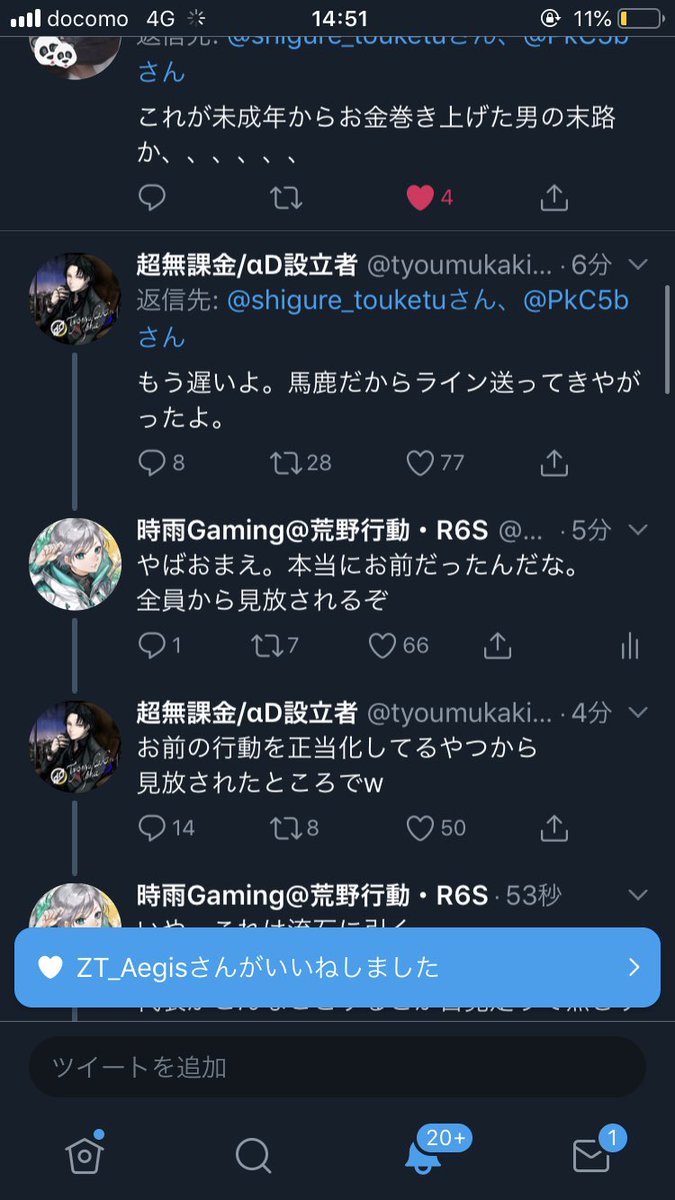View tweet analytics bars icon
675x1200 pixels.
(629, 646)
